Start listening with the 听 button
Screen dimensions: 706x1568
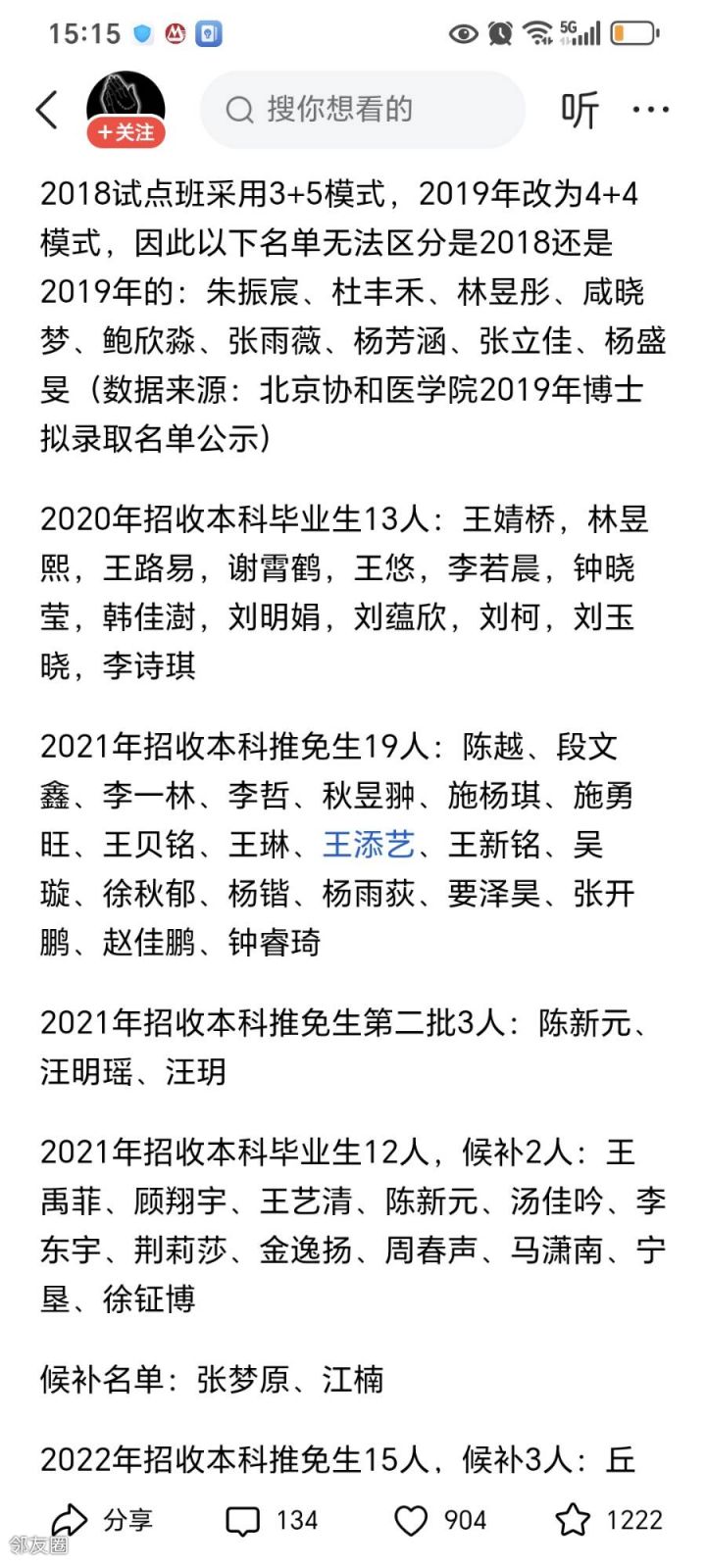coord(579,110)
